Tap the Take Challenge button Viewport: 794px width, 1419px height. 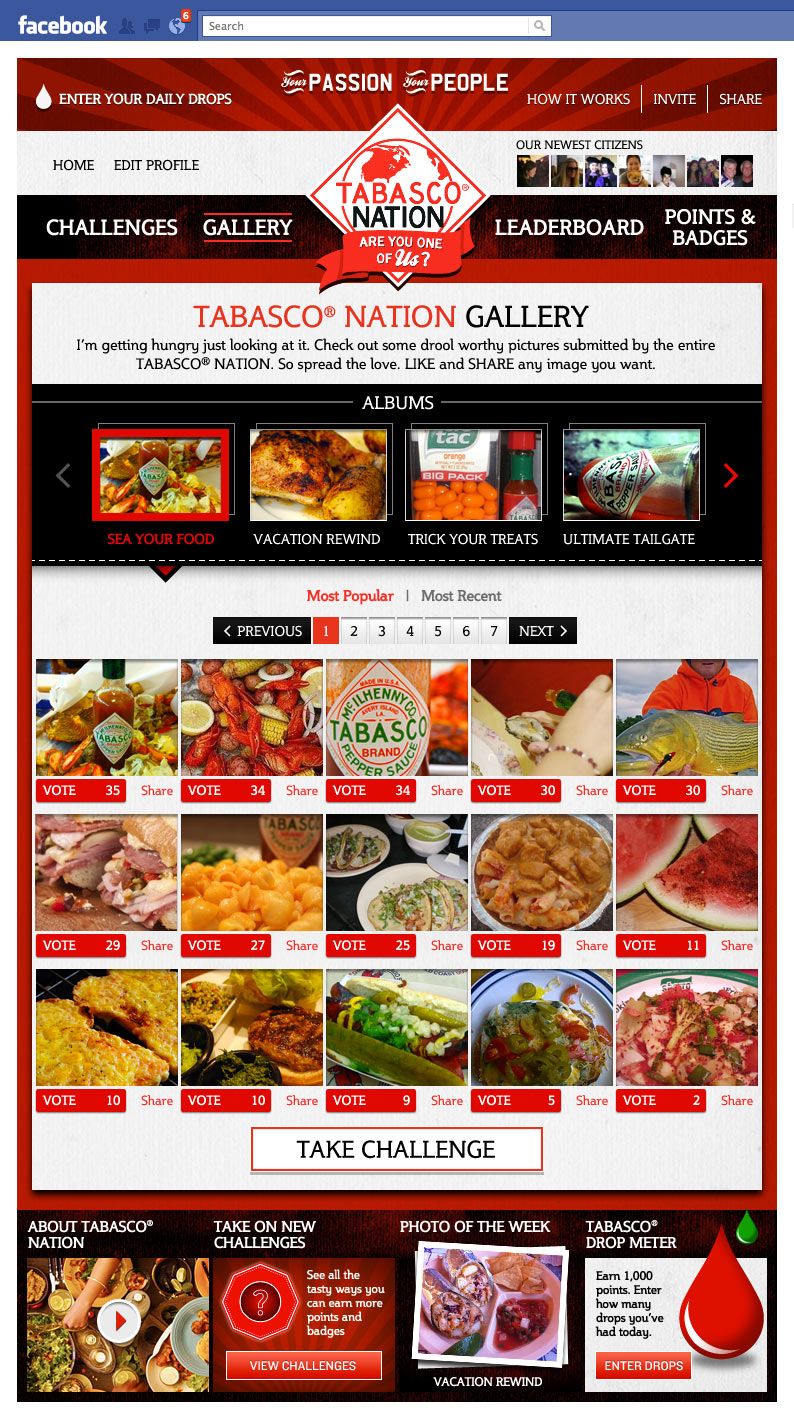click(396, 1150)
